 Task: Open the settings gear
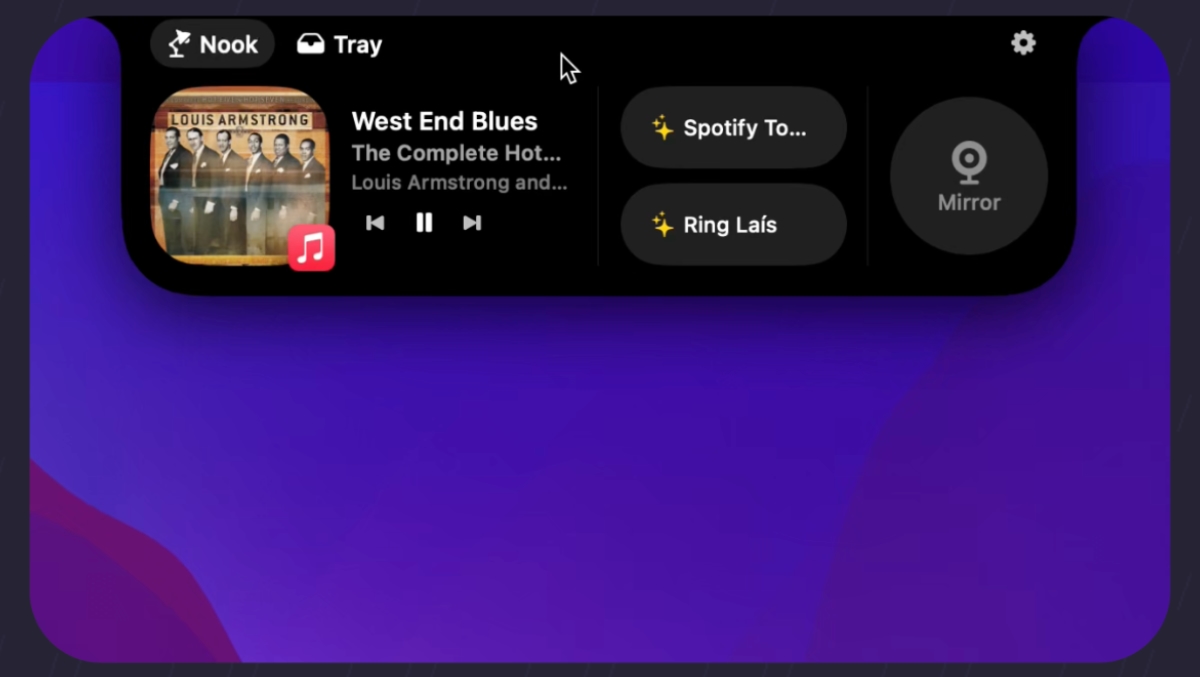tap(1023, 43)
